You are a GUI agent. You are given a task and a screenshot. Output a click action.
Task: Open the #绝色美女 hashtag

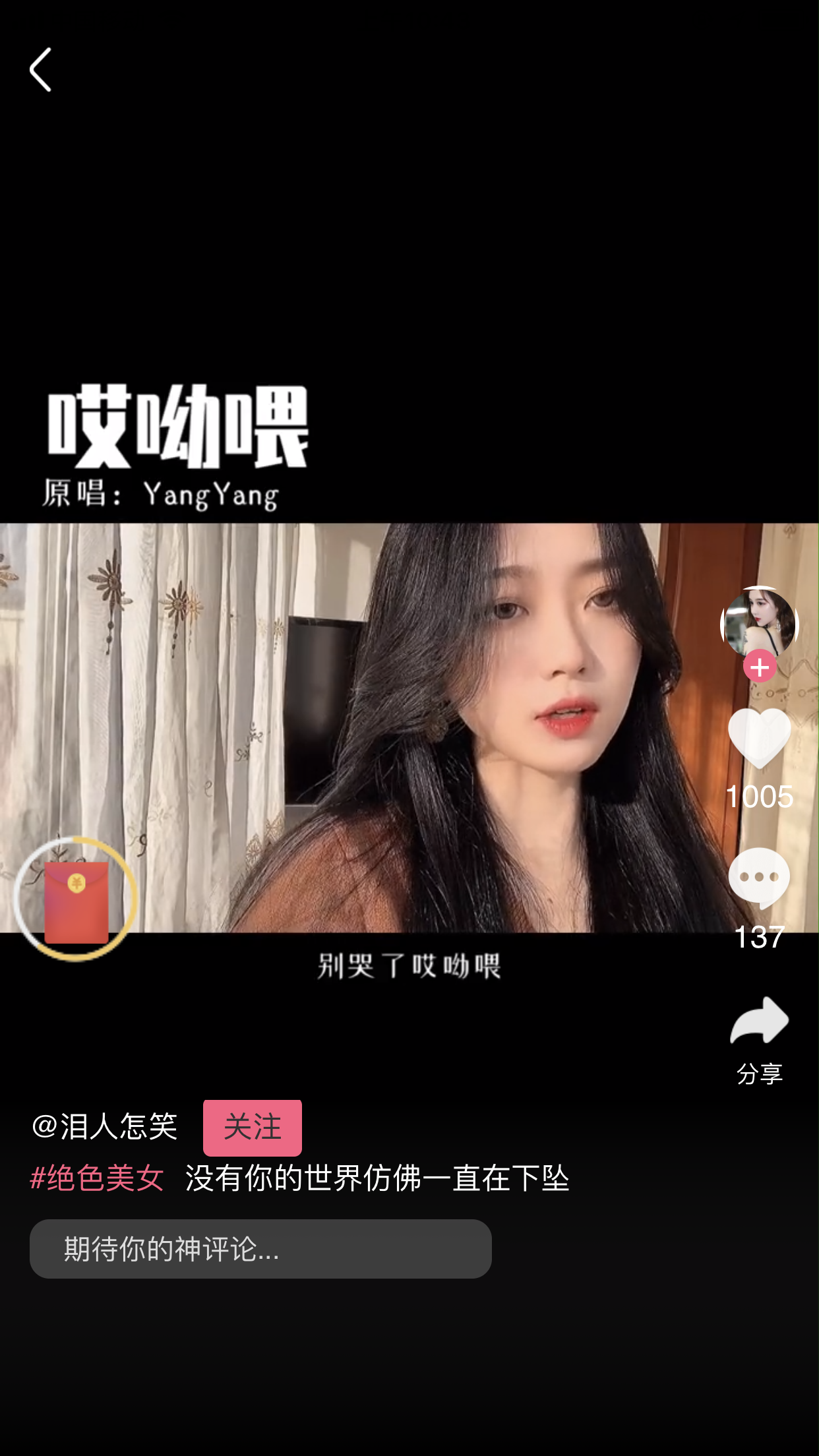point(98,1178)
